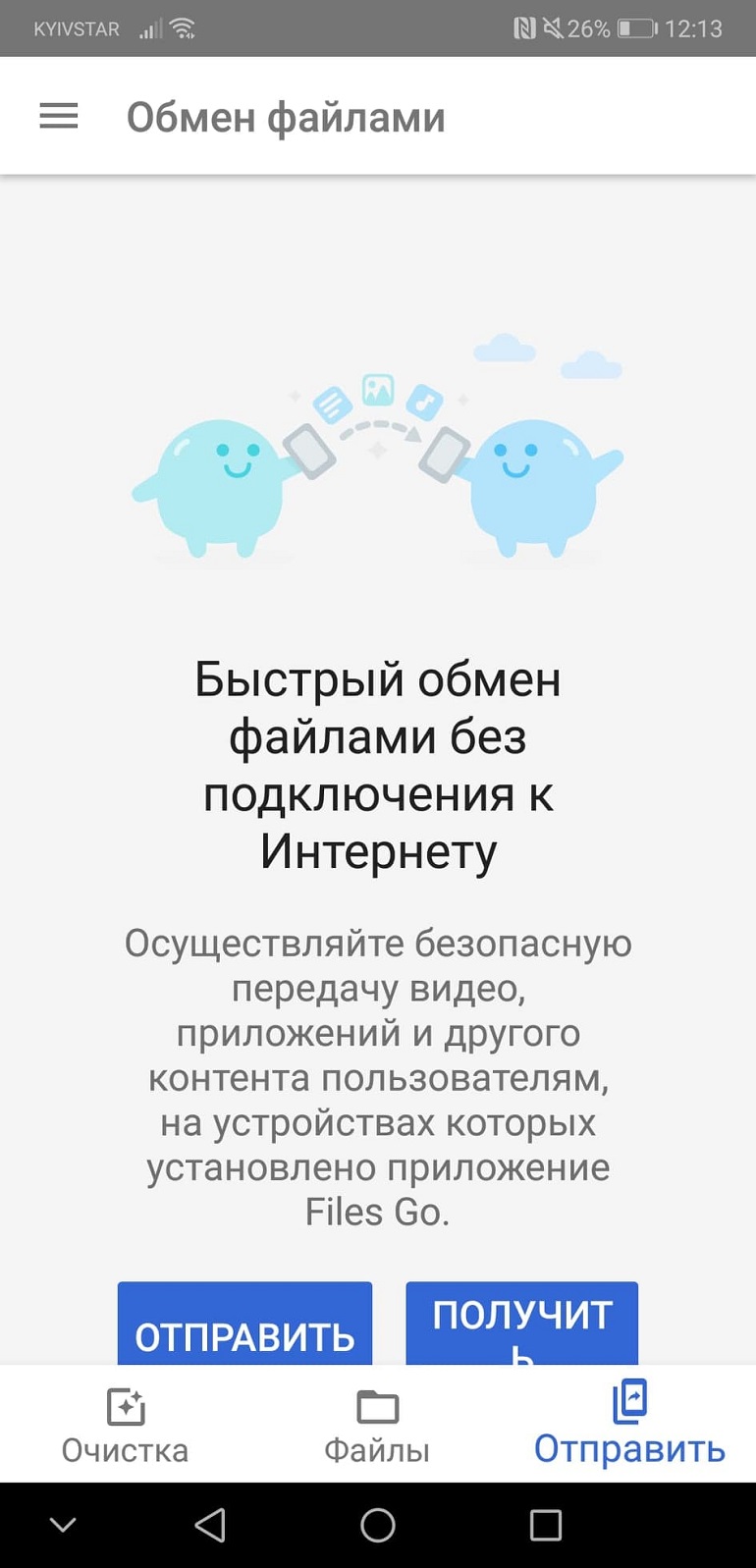The height and width of the screenshot is (1568, 756).
Task: Tap the ОТПРАВИТЬ blue button
Action: click(x=244, y=1323)
